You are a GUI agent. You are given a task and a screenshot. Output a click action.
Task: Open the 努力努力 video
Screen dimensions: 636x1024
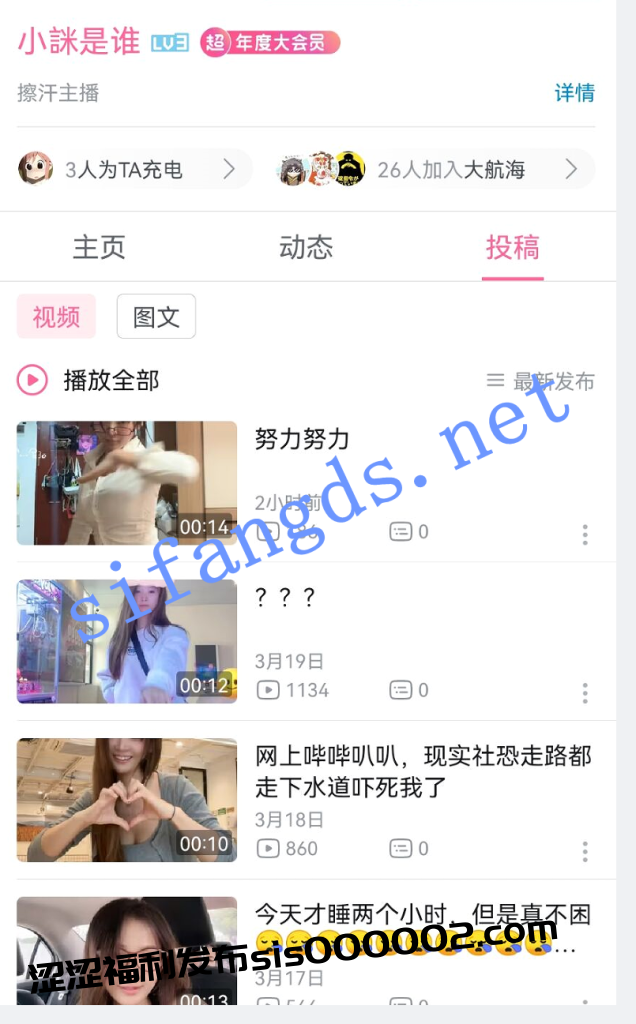click(x=127, y=483)
